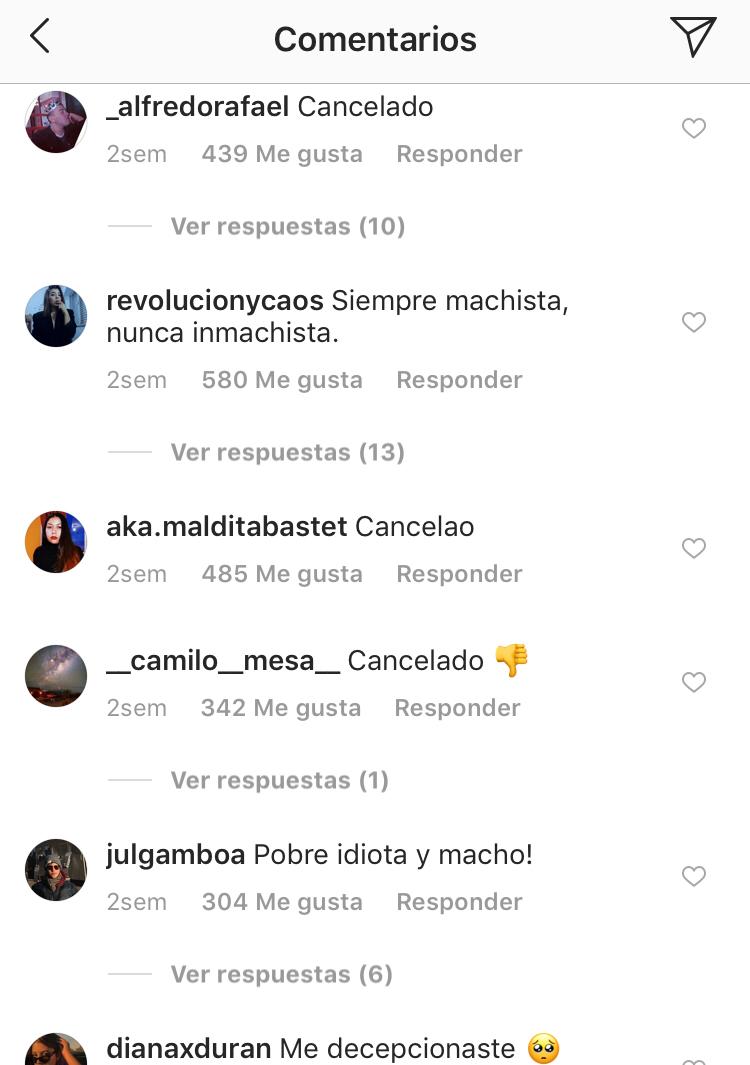Like the comment by revolucionycaos
The image size is (750, 1065).
(x=693, y=322)
